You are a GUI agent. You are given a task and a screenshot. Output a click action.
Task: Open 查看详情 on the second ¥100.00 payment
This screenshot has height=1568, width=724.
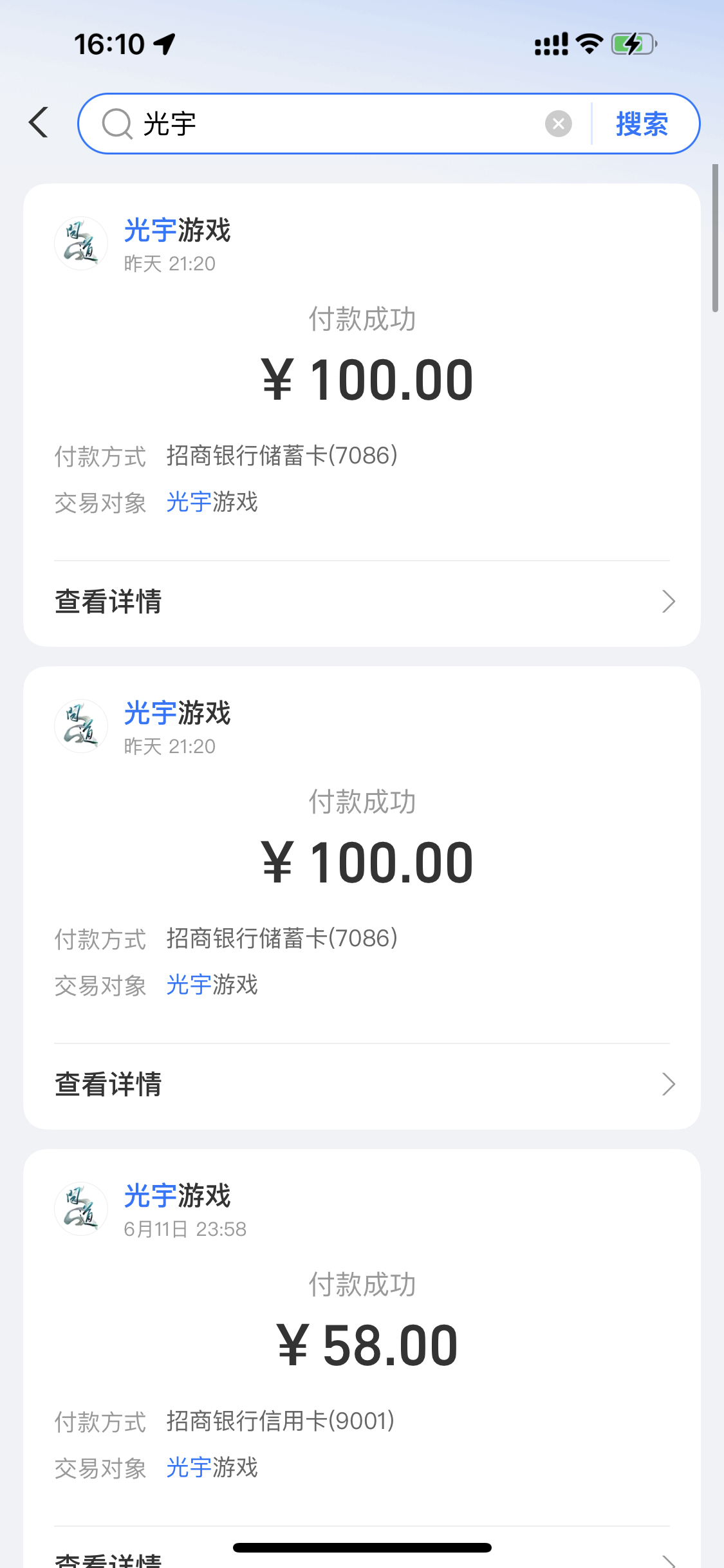362,1085
